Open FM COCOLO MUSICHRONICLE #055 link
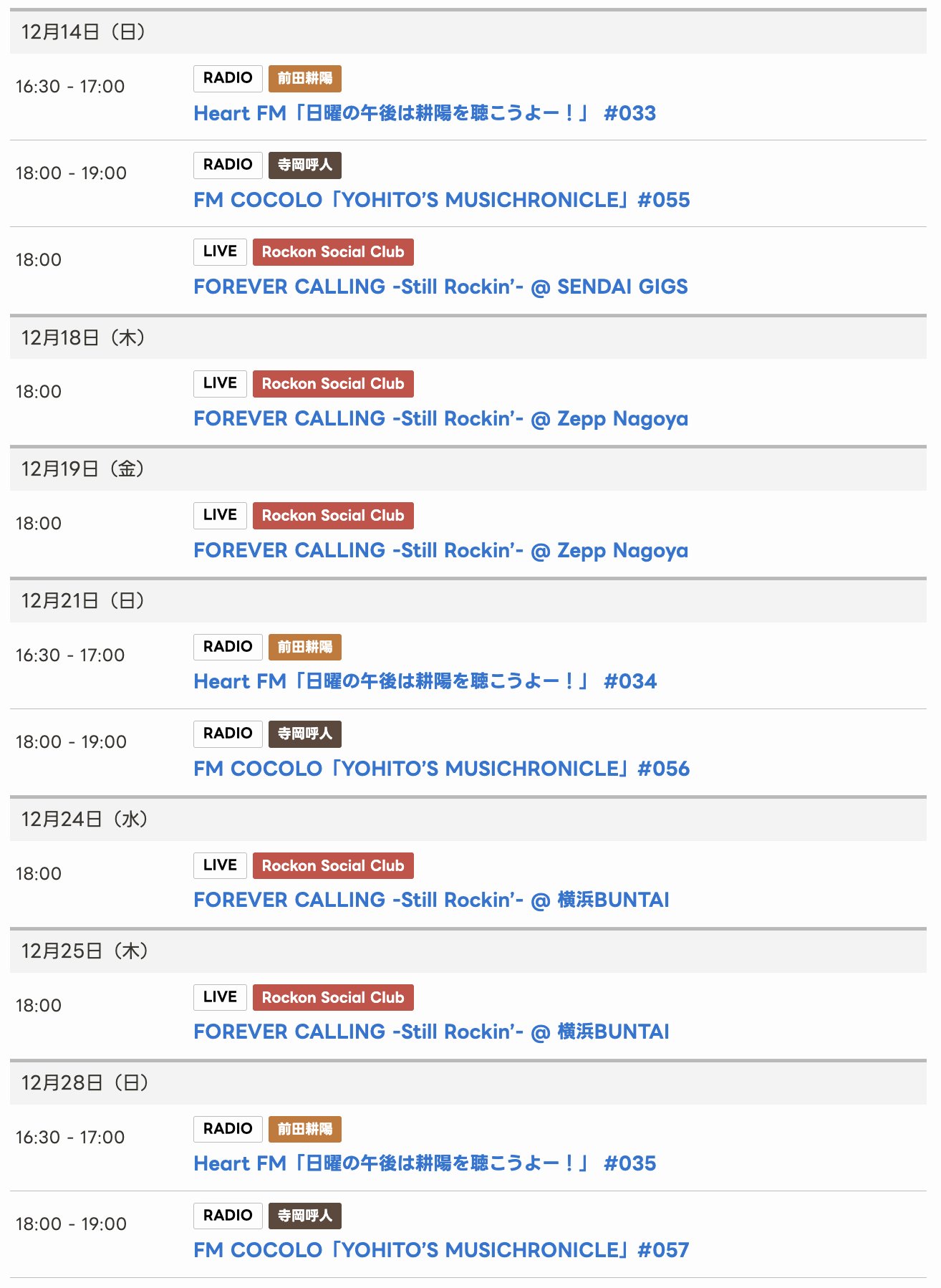The image size is (941, 1288). 441,200
